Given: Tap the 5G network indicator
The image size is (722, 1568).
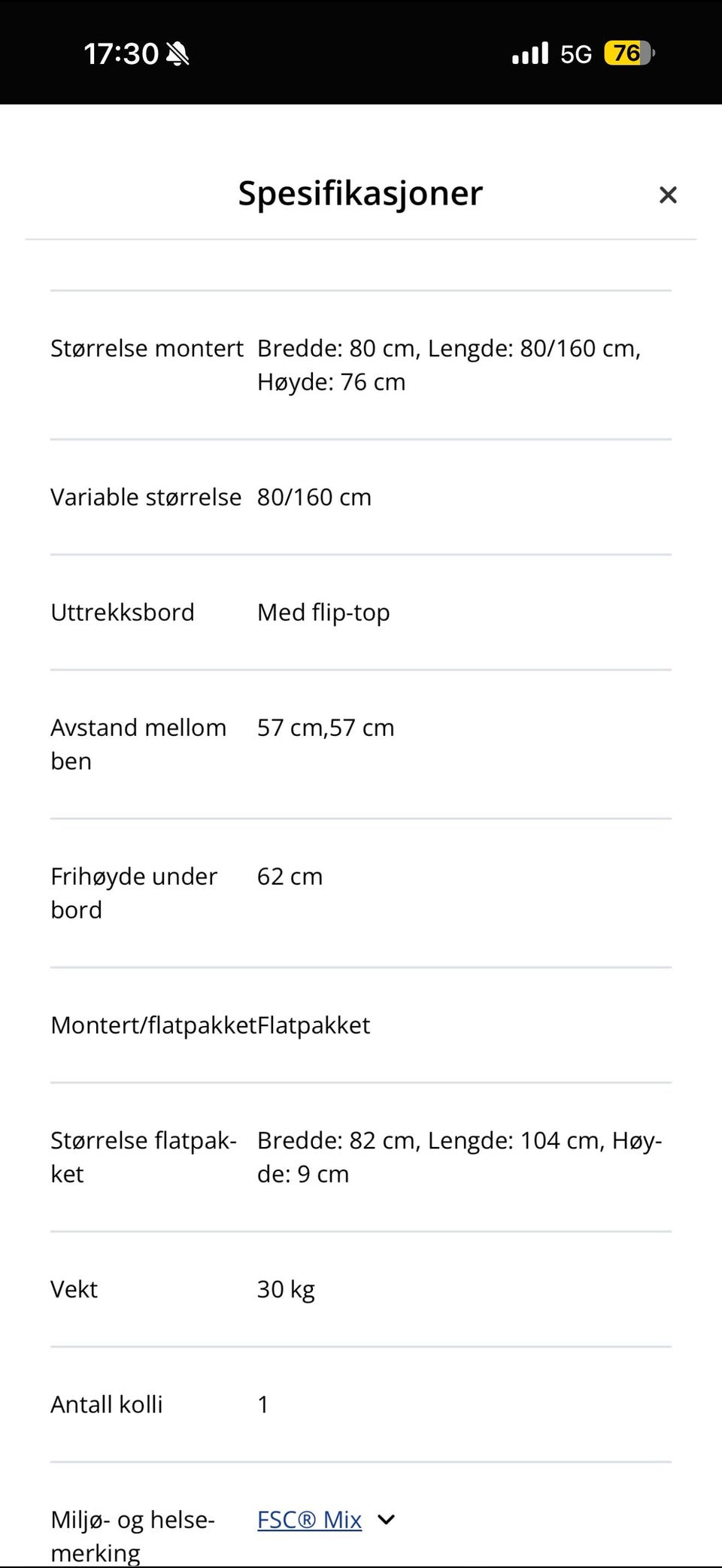Looking at the screenshot, I should 576,53.
